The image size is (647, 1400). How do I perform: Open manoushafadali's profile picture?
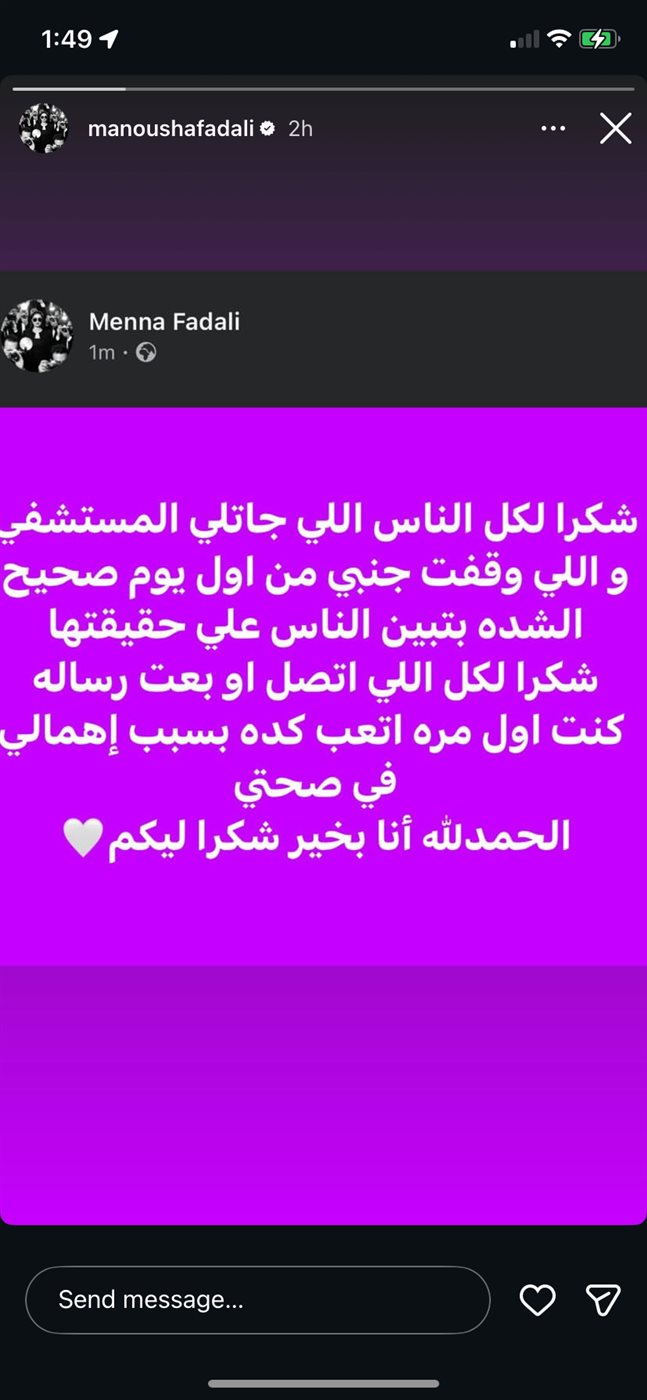(43, 128)
